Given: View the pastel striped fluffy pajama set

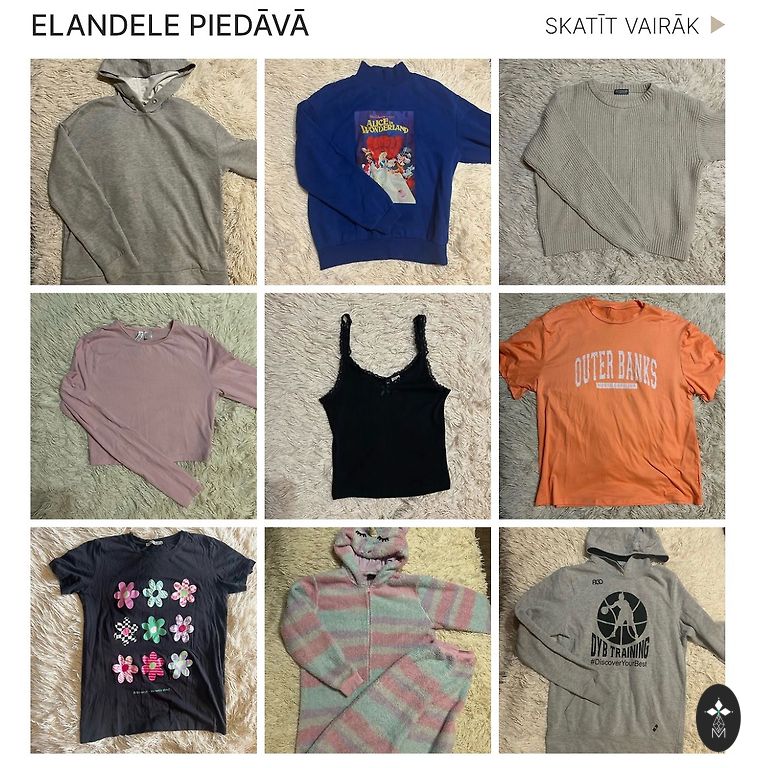Looking at the screenshot, I should pyautogui.click(x=378, y=640).
